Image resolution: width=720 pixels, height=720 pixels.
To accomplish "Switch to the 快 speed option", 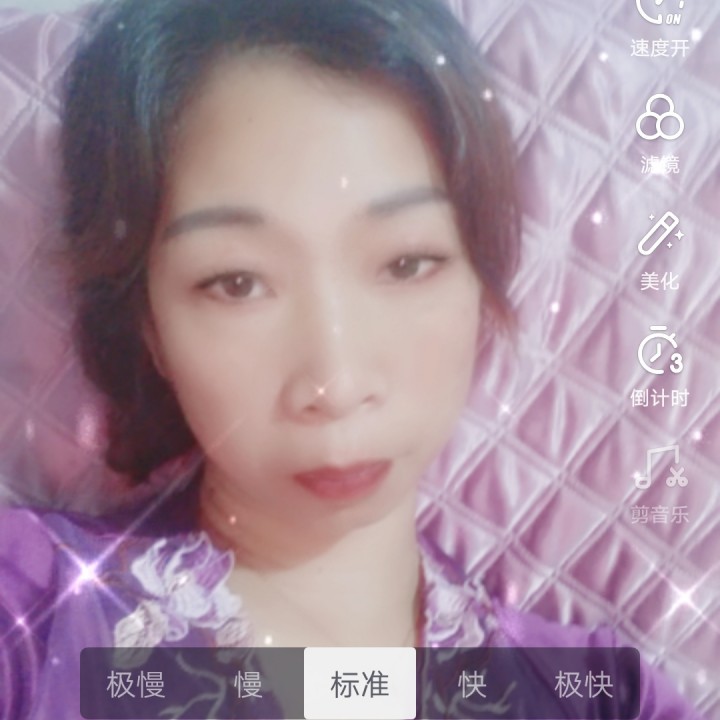I will pos(472,685).
